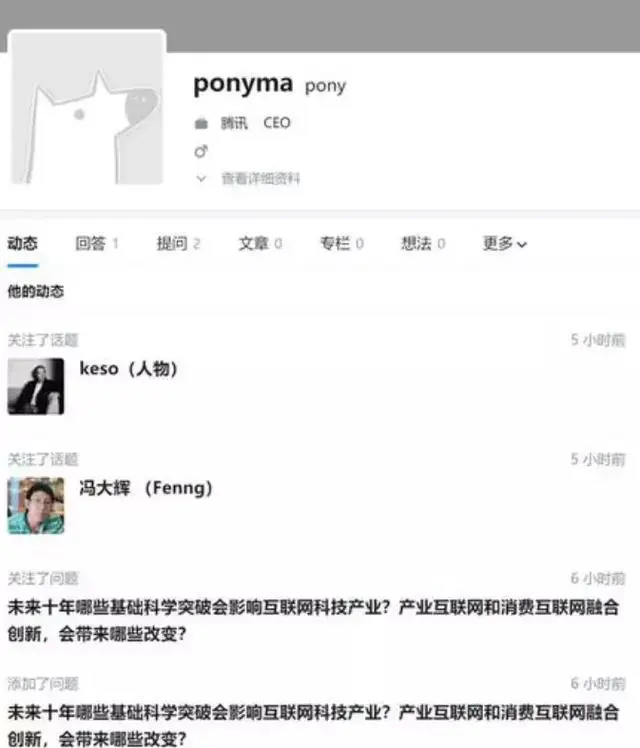Switch to the 文章 tab

[x=260, y=243]
